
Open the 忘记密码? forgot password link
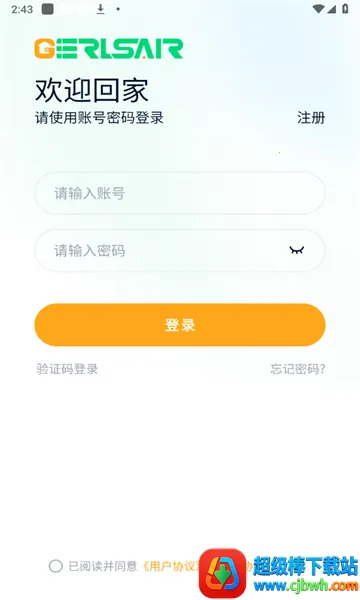point(298,369)
